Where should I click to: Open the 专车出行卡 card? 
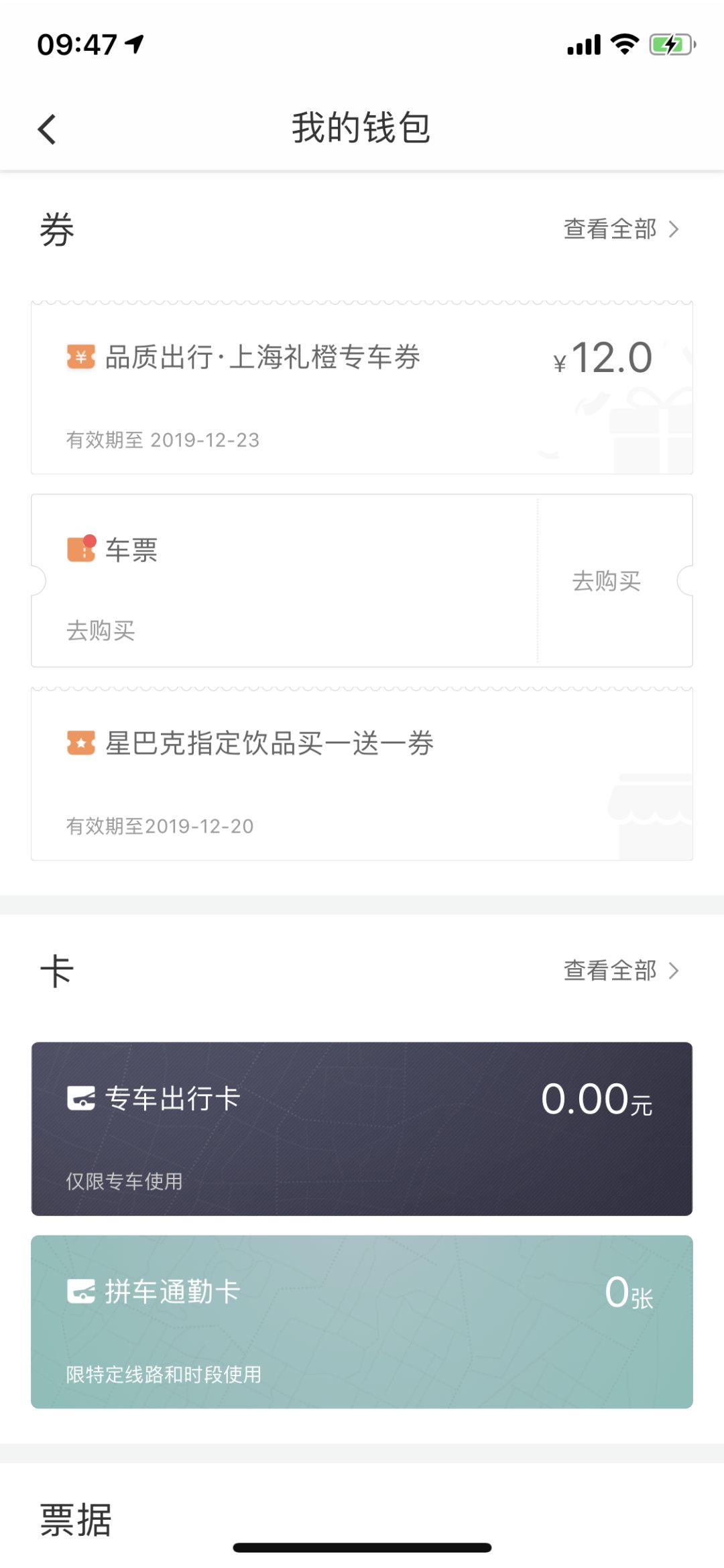pyautogui.click(x=362, y=1129)
